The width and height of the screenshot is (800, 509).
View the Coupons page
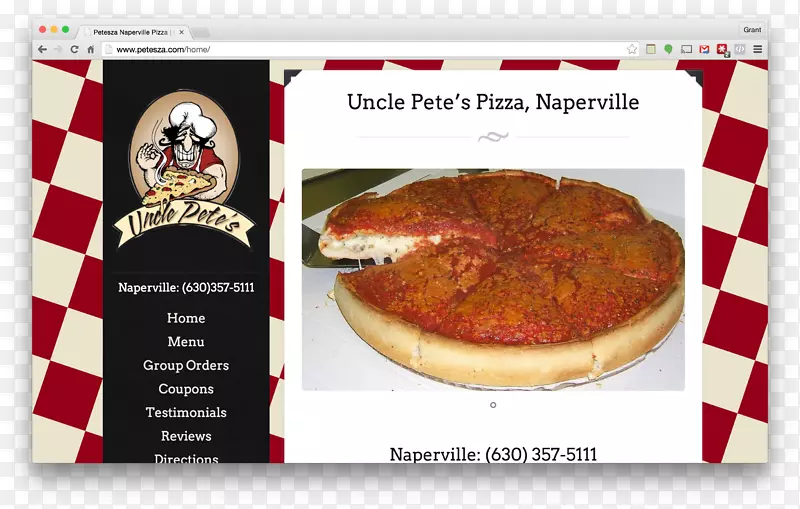186,389
